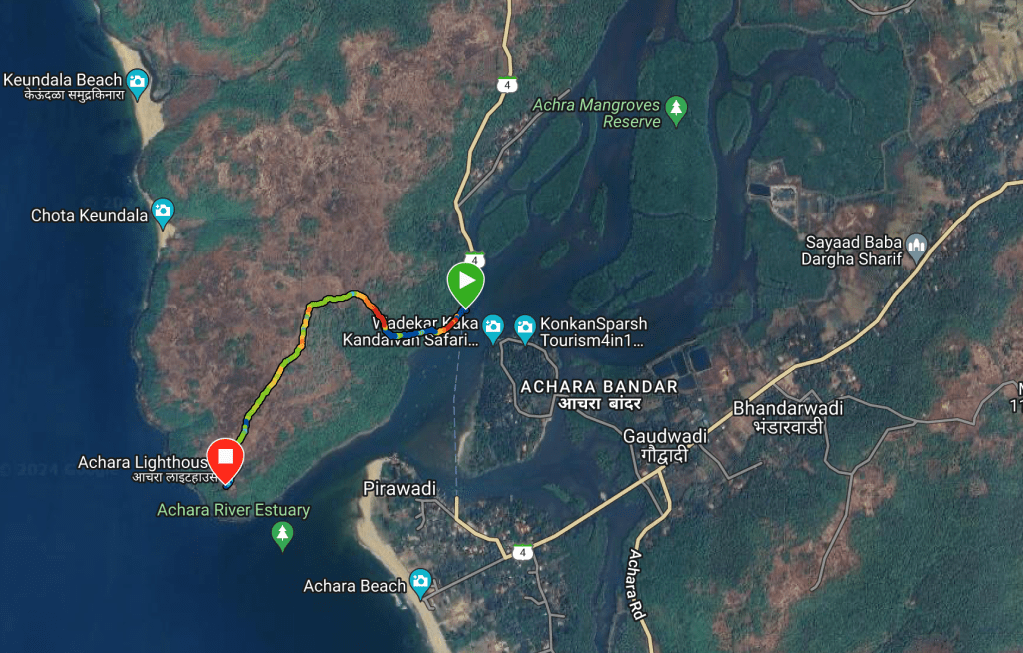Open the Achara River Estuary marker

[282, 534]
